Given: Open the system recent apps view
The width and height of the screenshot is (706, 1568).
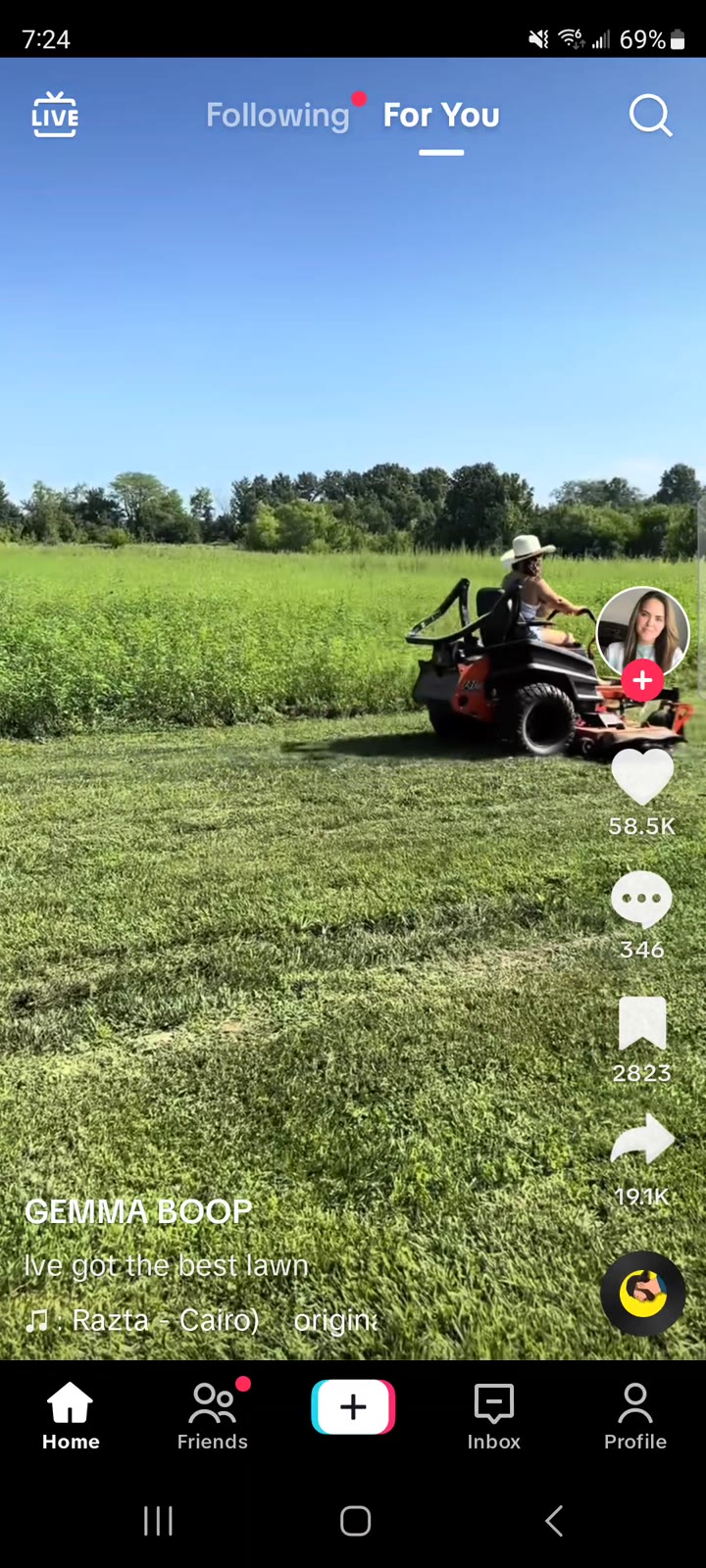Looking at the screenshot, I should tap(158, 1521).
